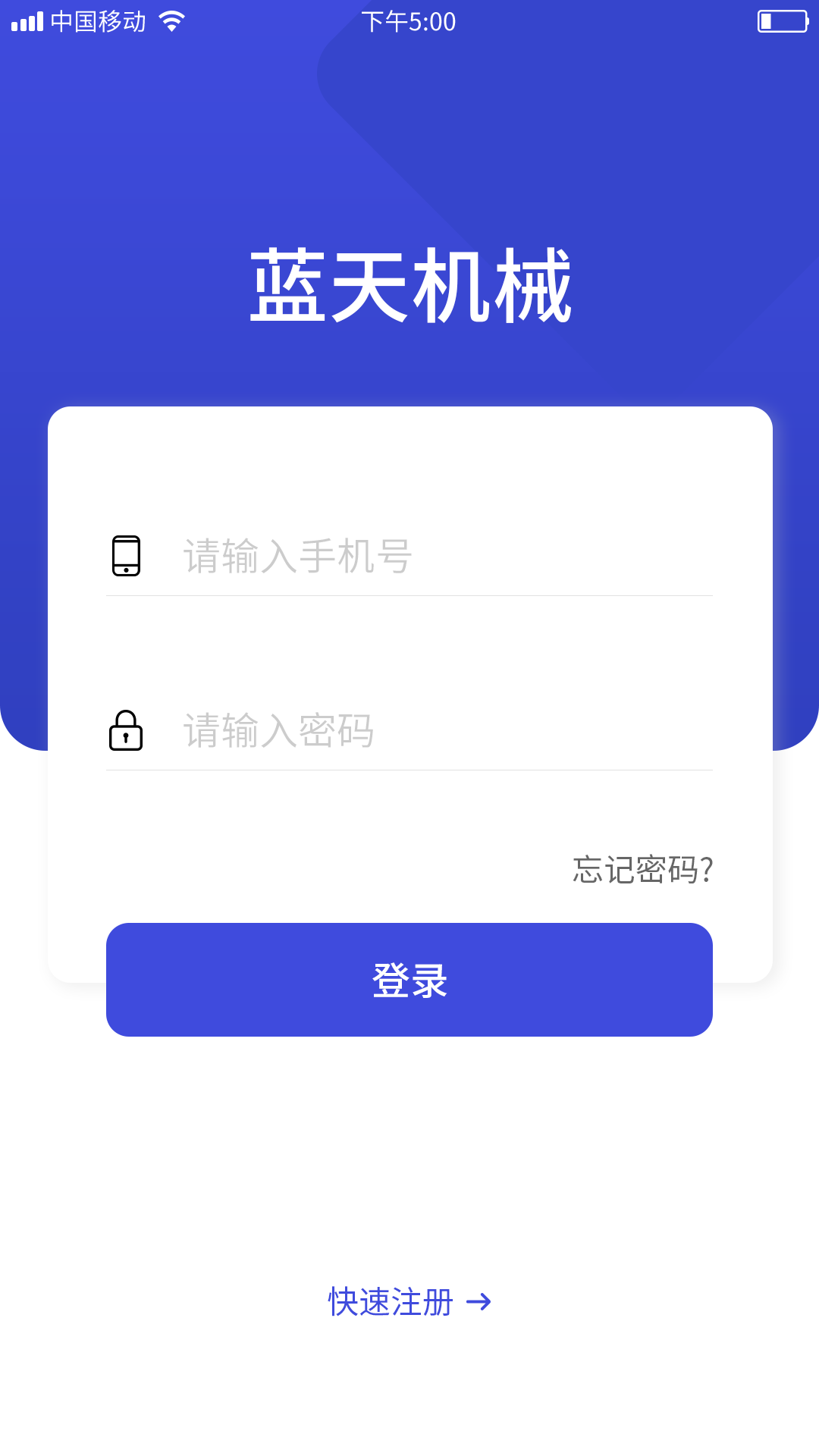Tap the battery indicator in the status bar
Viewport: 819px width, 1456px height.
[x=783, y=21]
